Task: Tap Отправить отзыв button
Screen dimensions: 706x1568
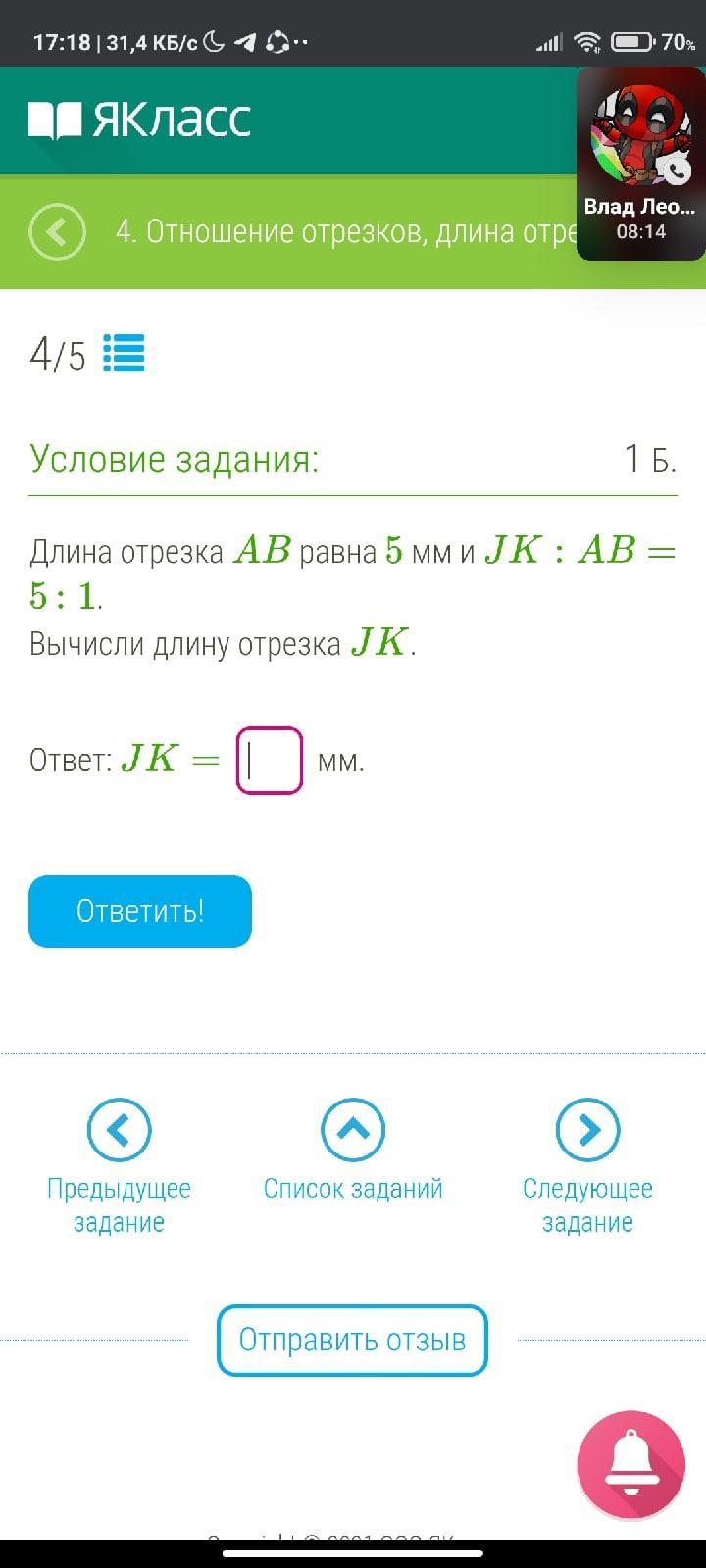Action: tap(352, 1340)
